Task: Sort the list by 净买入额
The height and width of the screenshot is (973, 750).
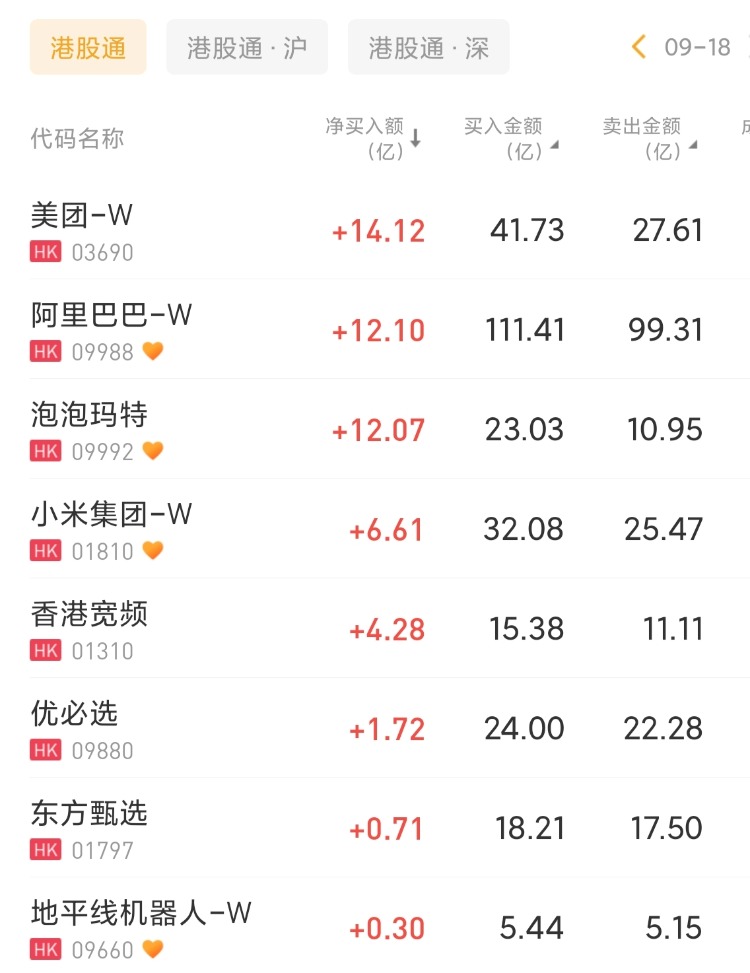Action: point(374,138)
